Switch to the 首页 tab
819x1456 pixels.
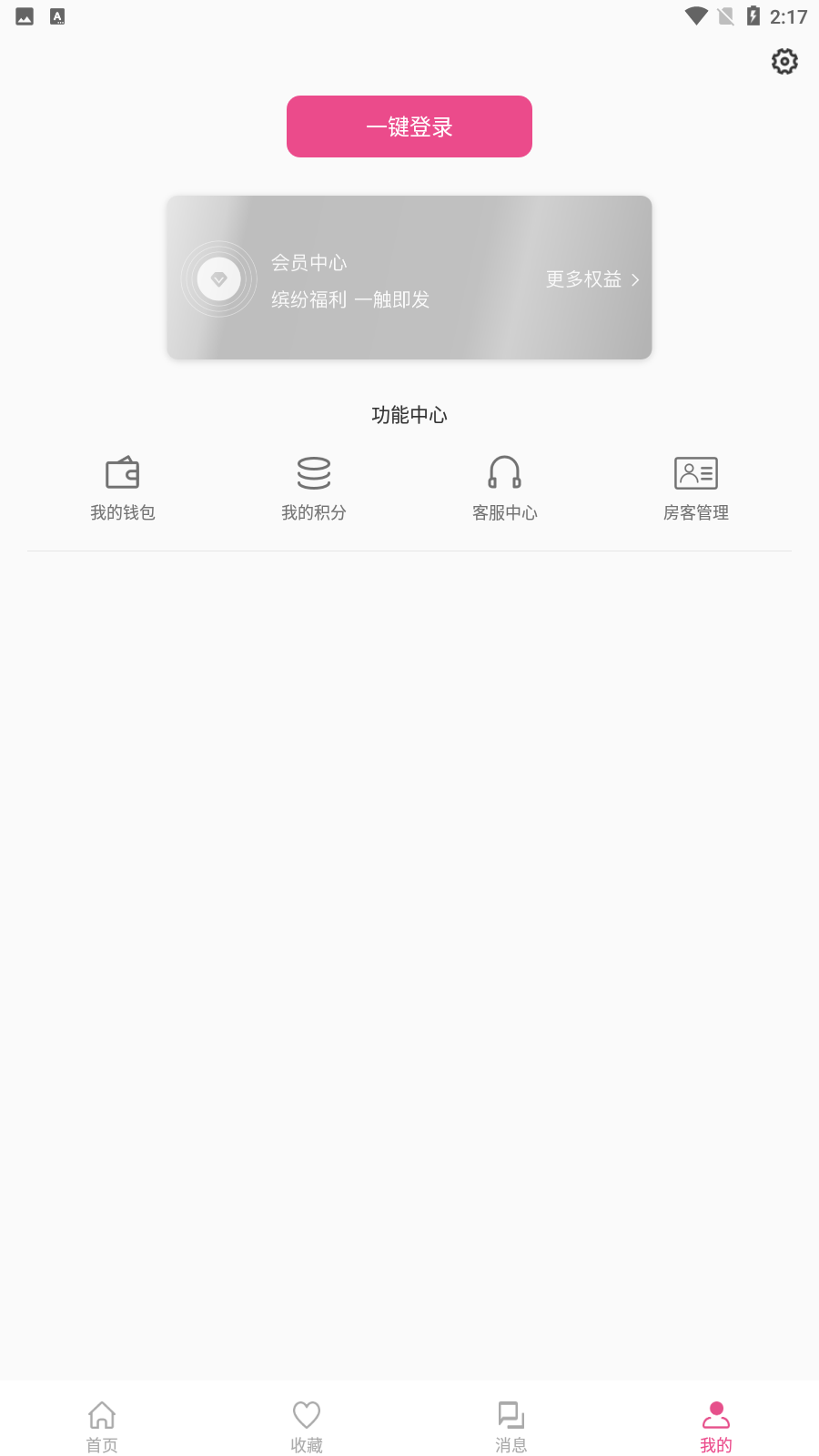point(101,1424)
